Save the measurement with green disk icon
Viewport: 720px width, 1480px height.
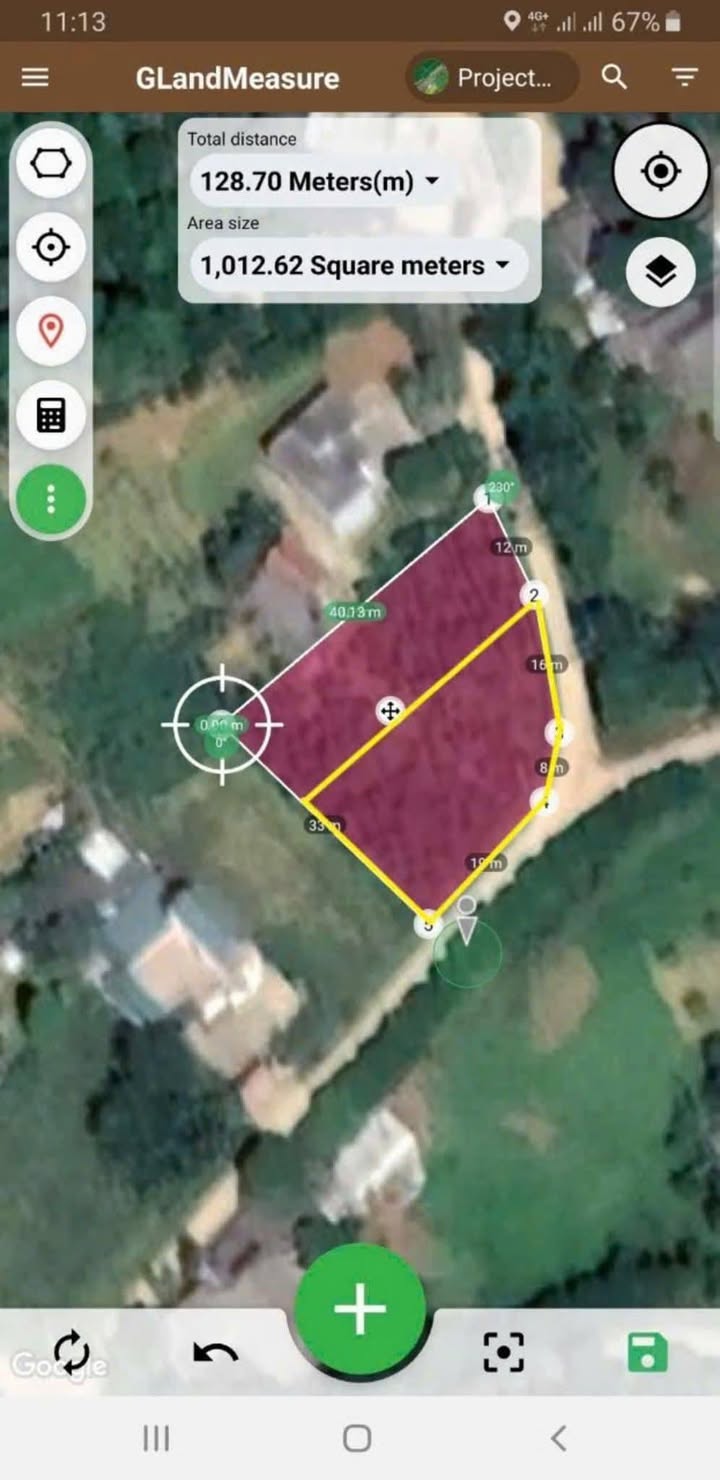pyautogui.click(x=647, y=1352)
